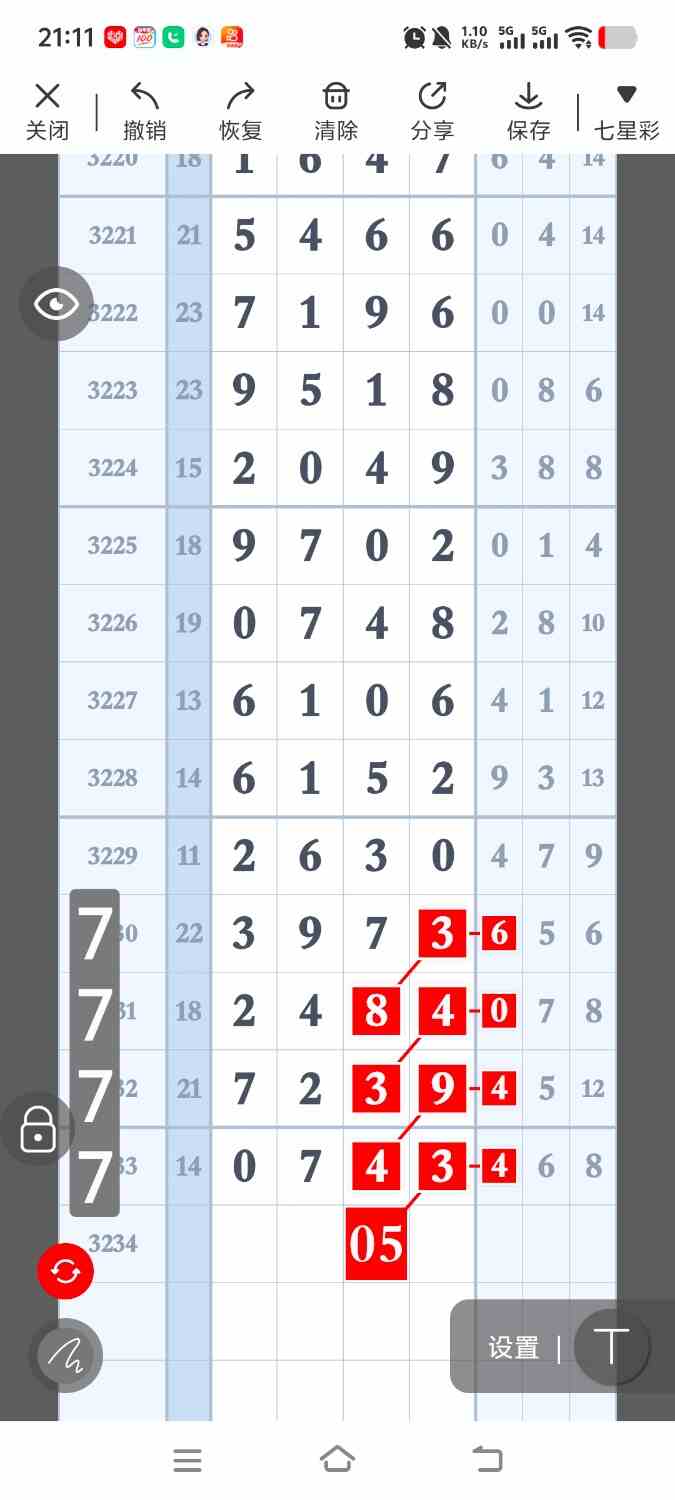Tap the red refresh button
The image size is (675, 1500).
click(65, 1271)
